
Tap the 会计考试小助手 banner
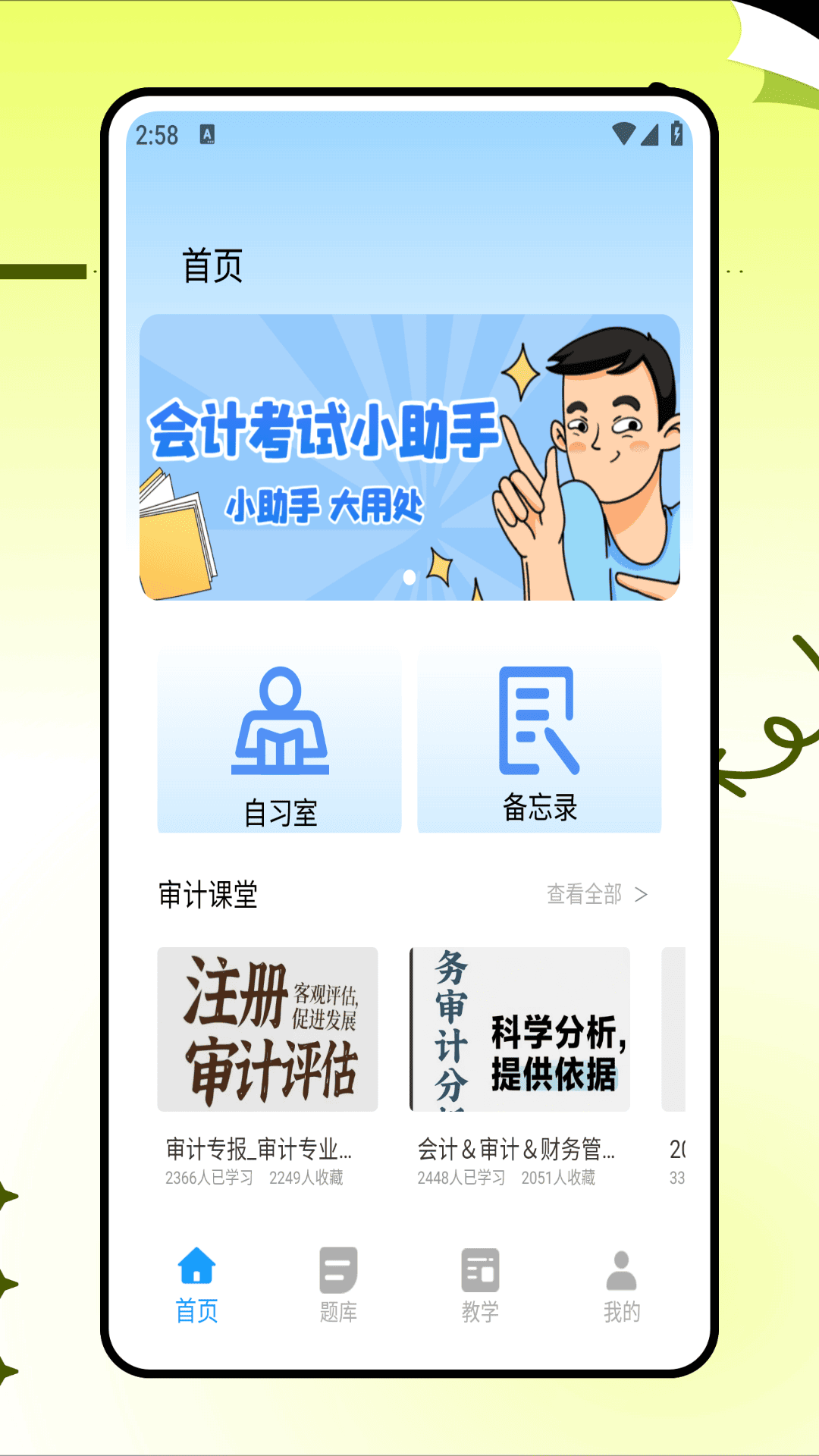pyautogui.click(x=409, y=455)
